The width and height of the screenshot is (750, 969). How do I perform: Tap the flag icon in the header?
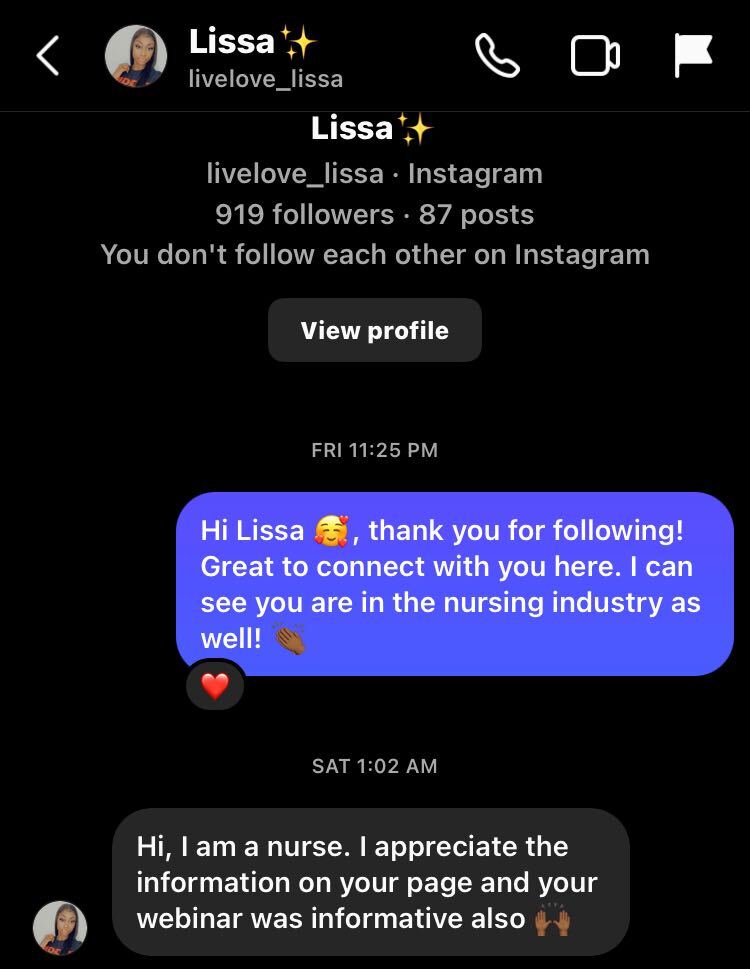pyautogui.click(x=693, y=56)
